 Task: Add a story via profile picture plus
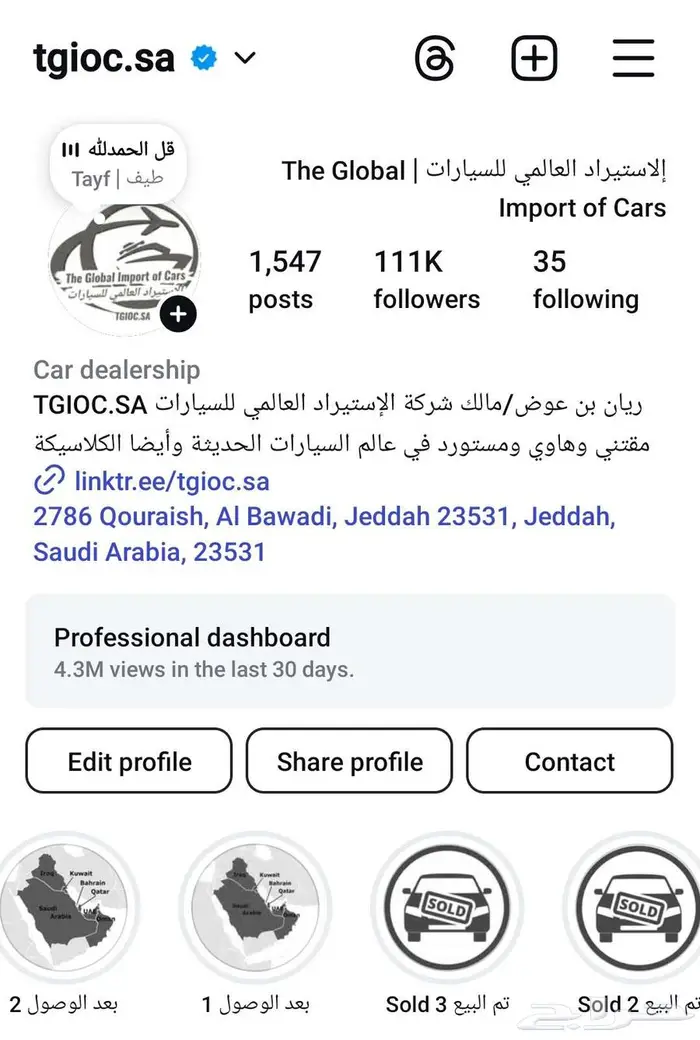(178, 314)
